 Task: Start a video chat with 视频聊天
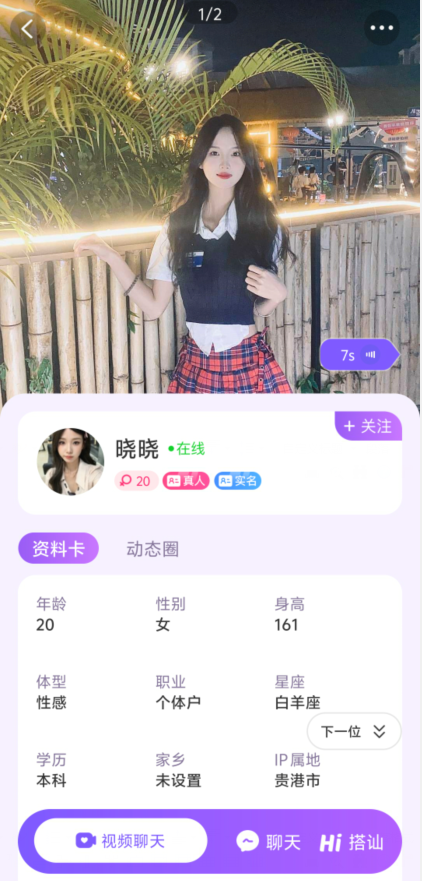coord(120,841)
